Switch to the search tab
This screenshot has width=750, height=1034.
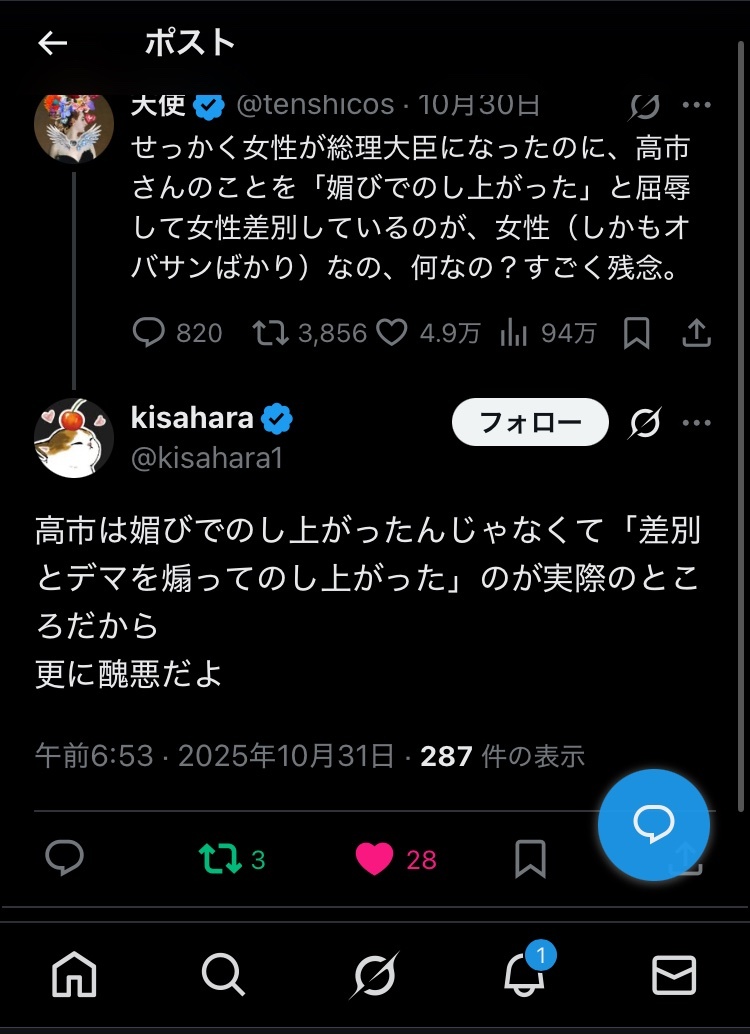(222, 972)
